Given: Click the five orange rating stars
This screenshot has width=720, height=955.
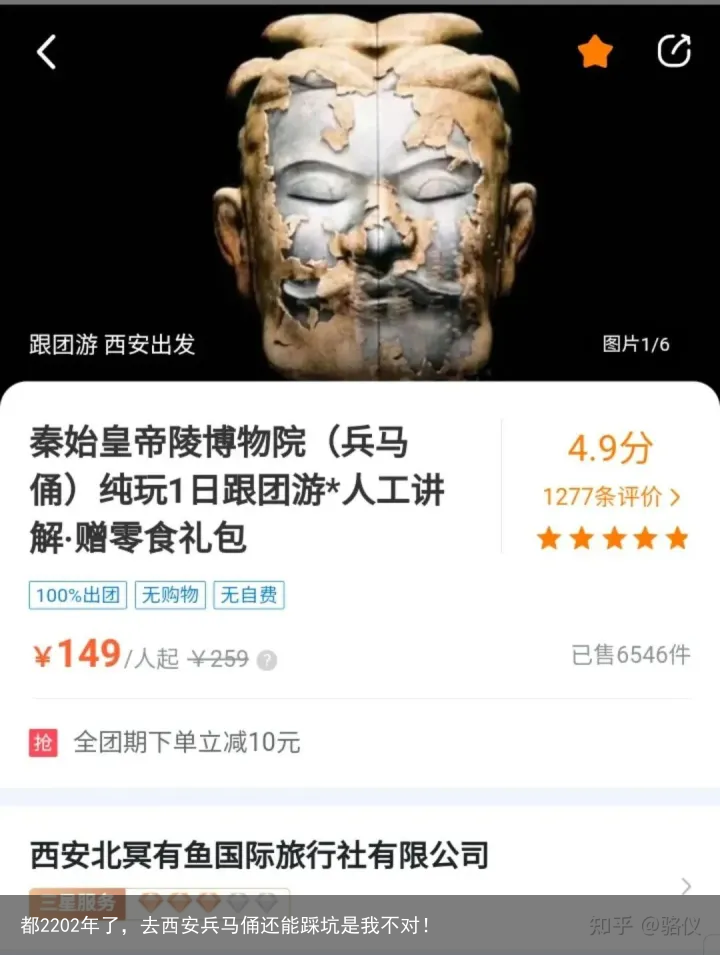Looking at the screenshot, I should pyautogui.click(x=610, y=539).
